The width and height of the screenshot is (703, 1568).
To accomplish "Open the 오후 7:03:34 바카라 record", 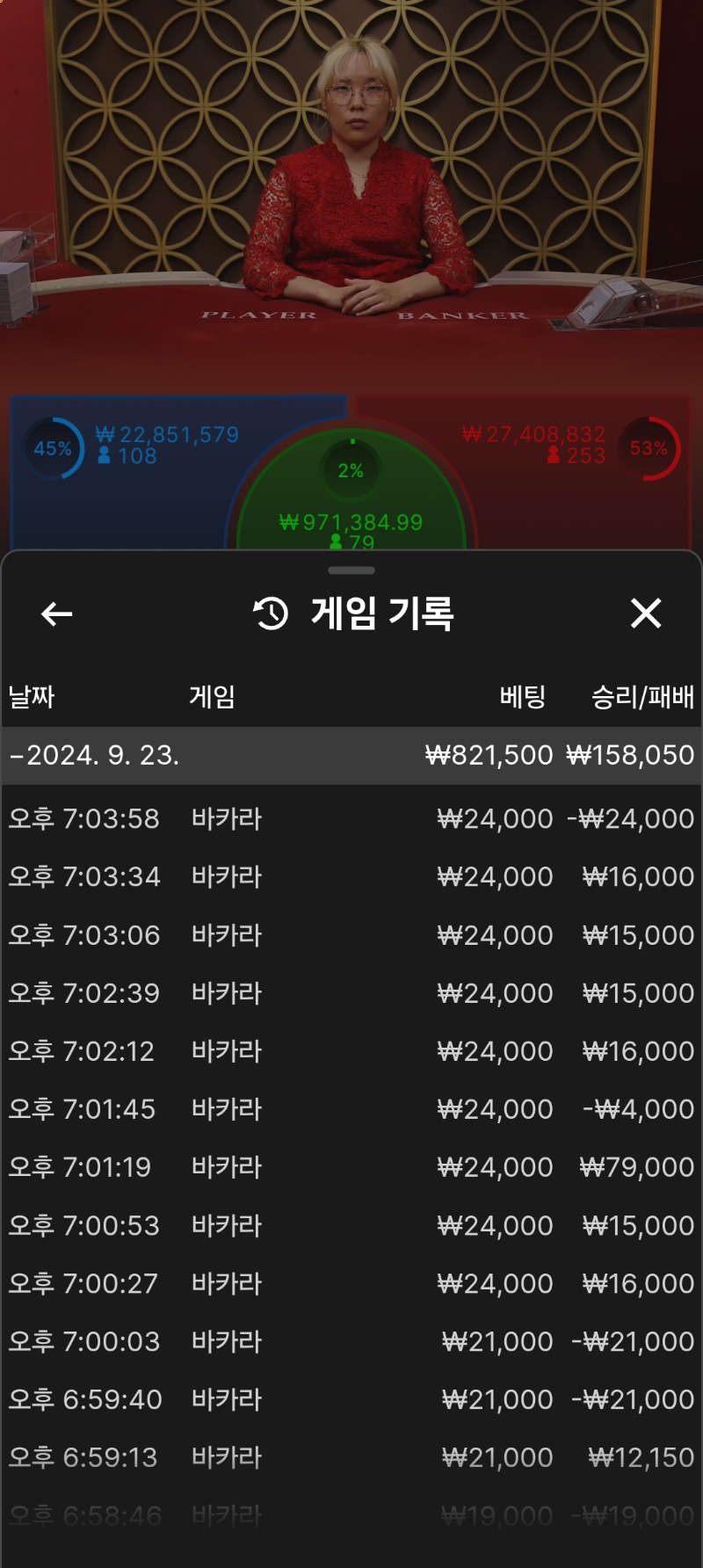I will (x=351, y=876).
